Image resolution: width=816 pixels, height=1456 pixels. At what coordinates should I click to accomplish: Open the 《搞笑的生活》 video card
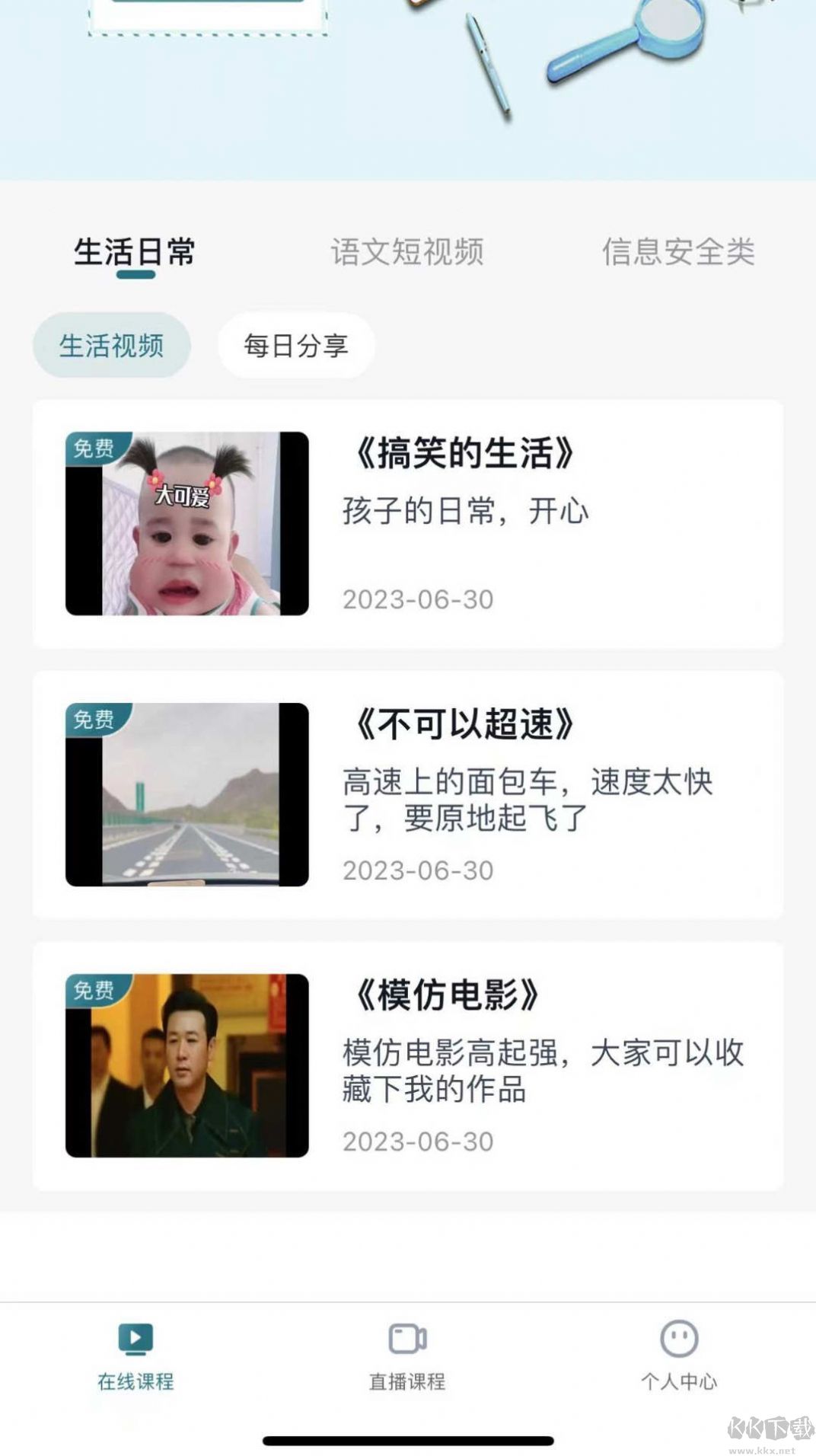pyautogui.click(x=407, y=524)
